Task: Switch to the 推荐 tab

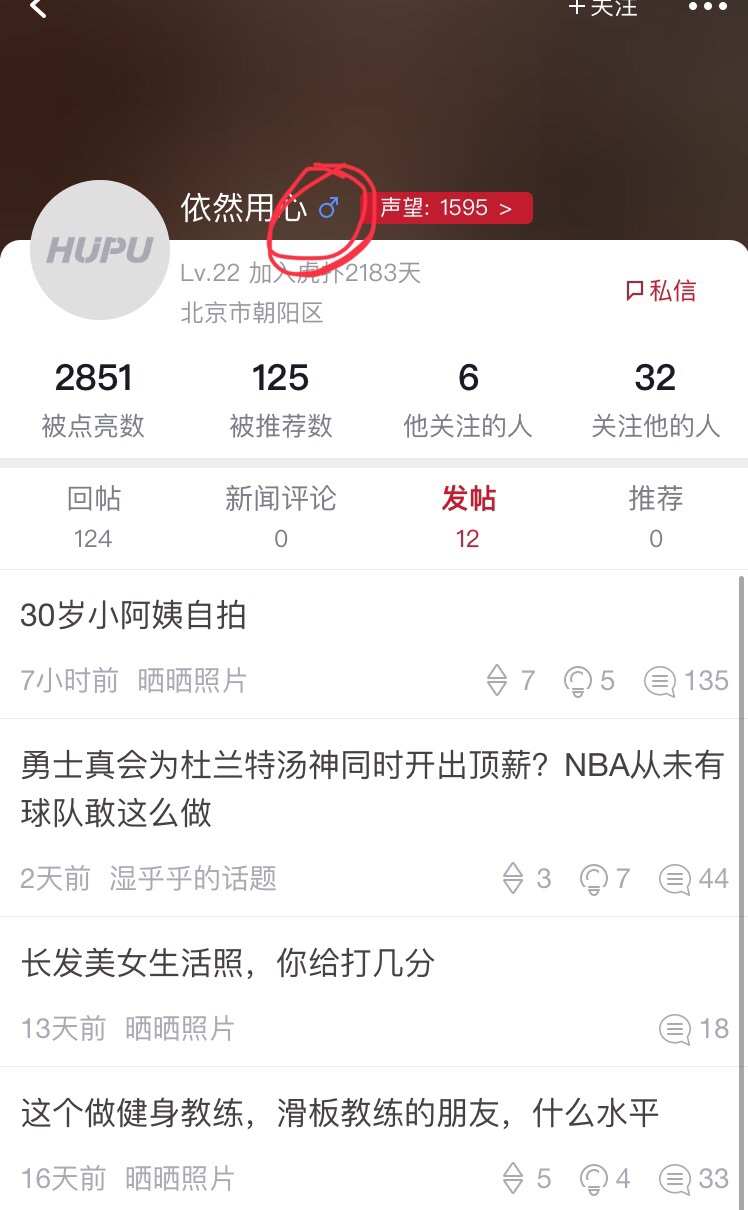Action: [655, 517]
